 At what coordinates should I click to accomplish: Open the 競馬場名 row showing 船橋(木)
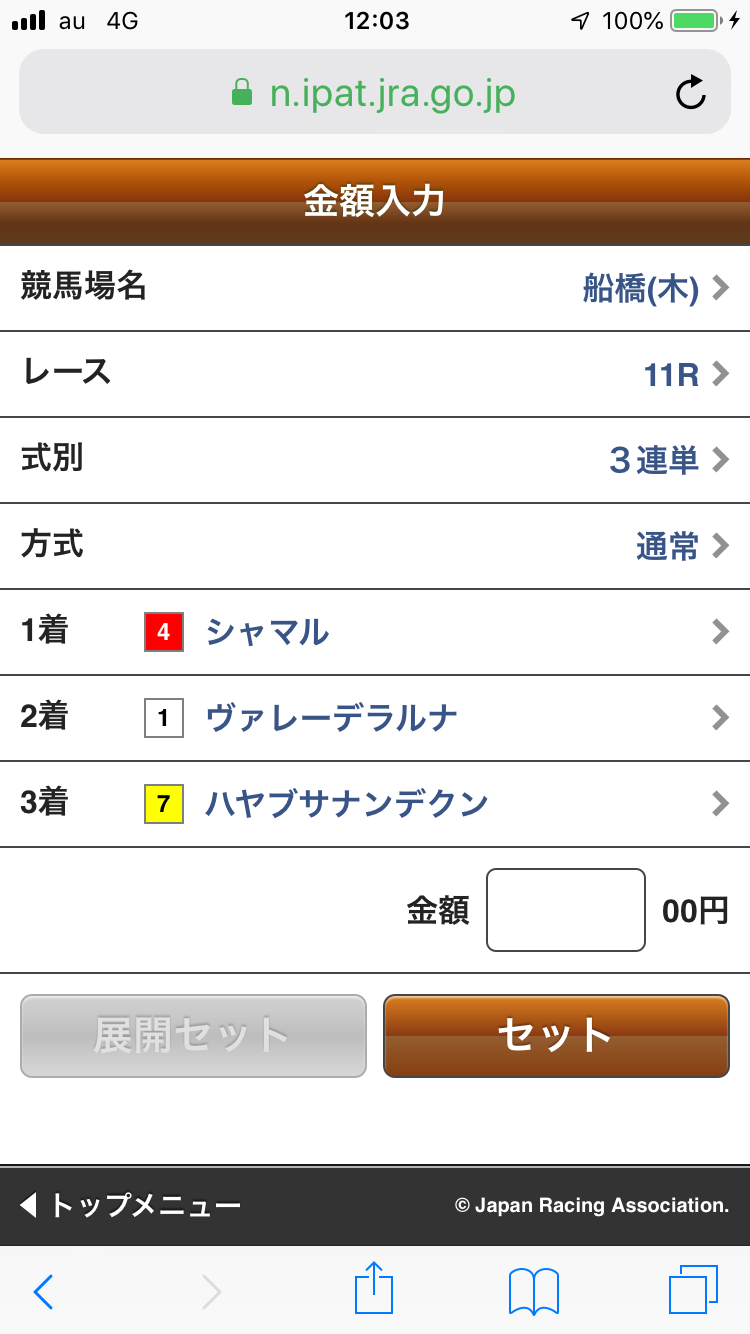point(375,288)
